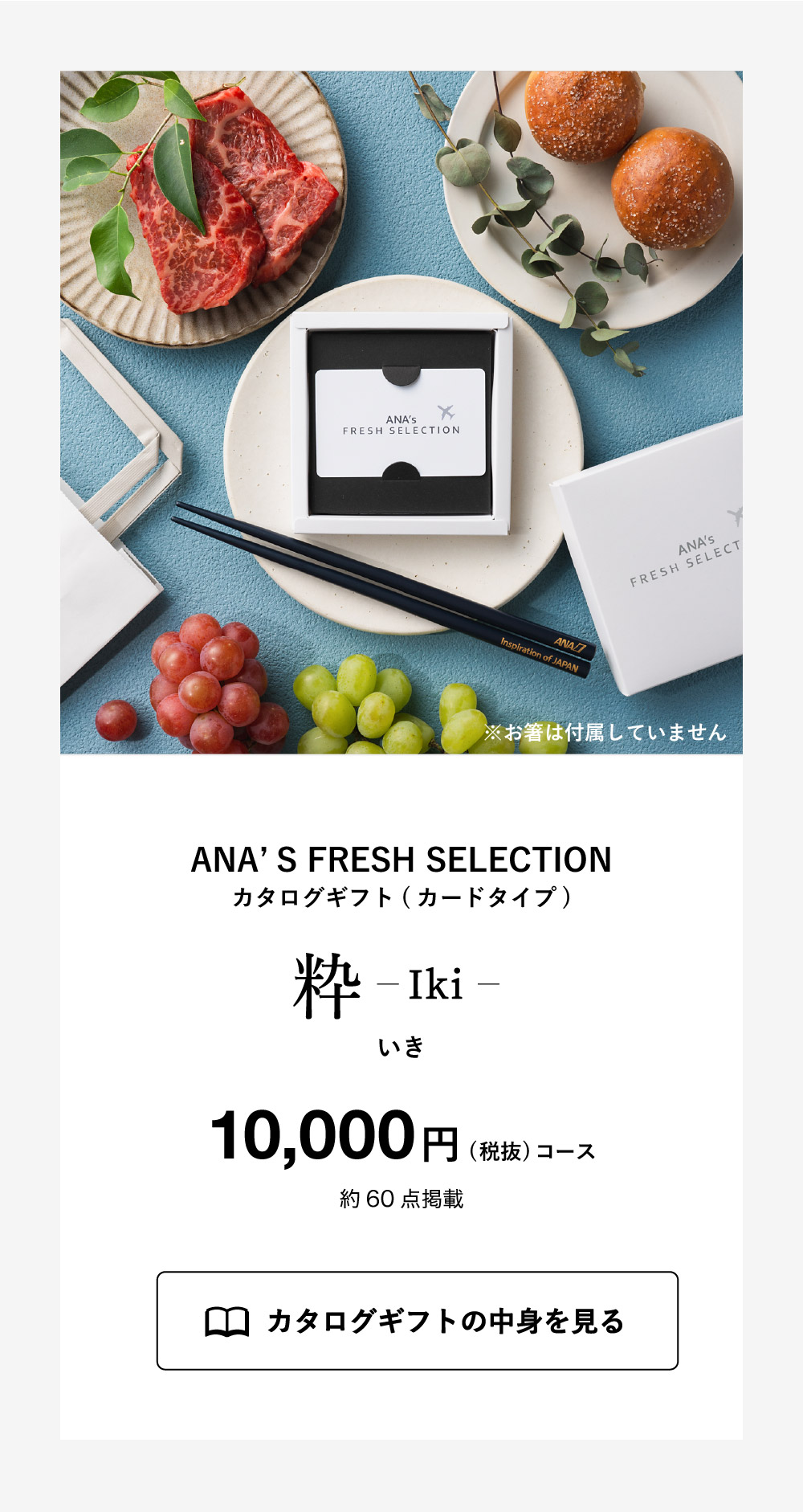Open カタログギフトの中身を見る button
This screenshot has height=1512, width=803.
(417, 1320)
